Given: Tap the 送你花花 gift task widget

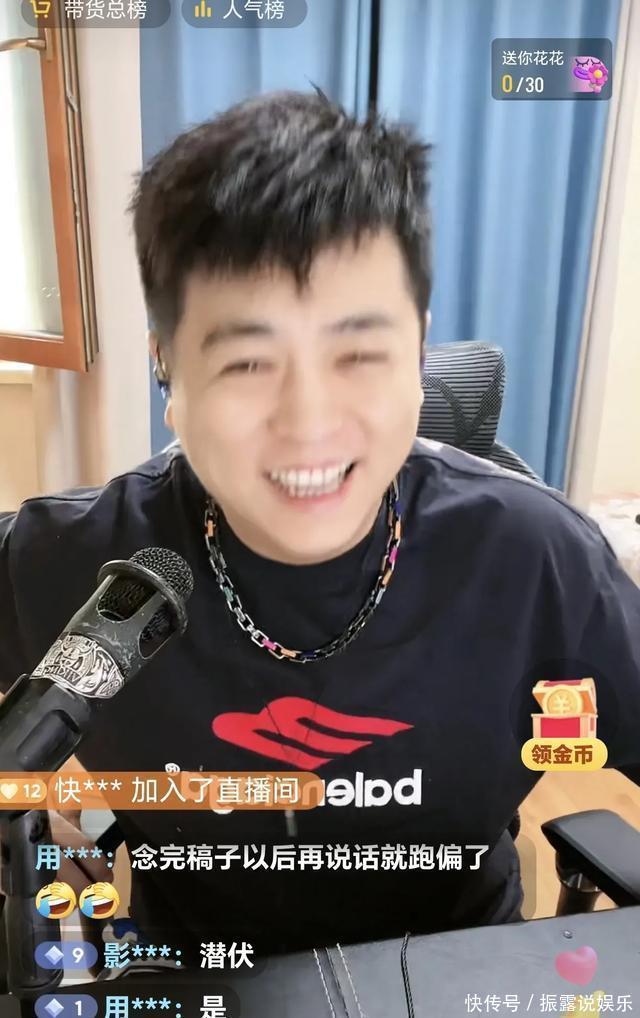Looking at the screenshot, I should (551, 70).
